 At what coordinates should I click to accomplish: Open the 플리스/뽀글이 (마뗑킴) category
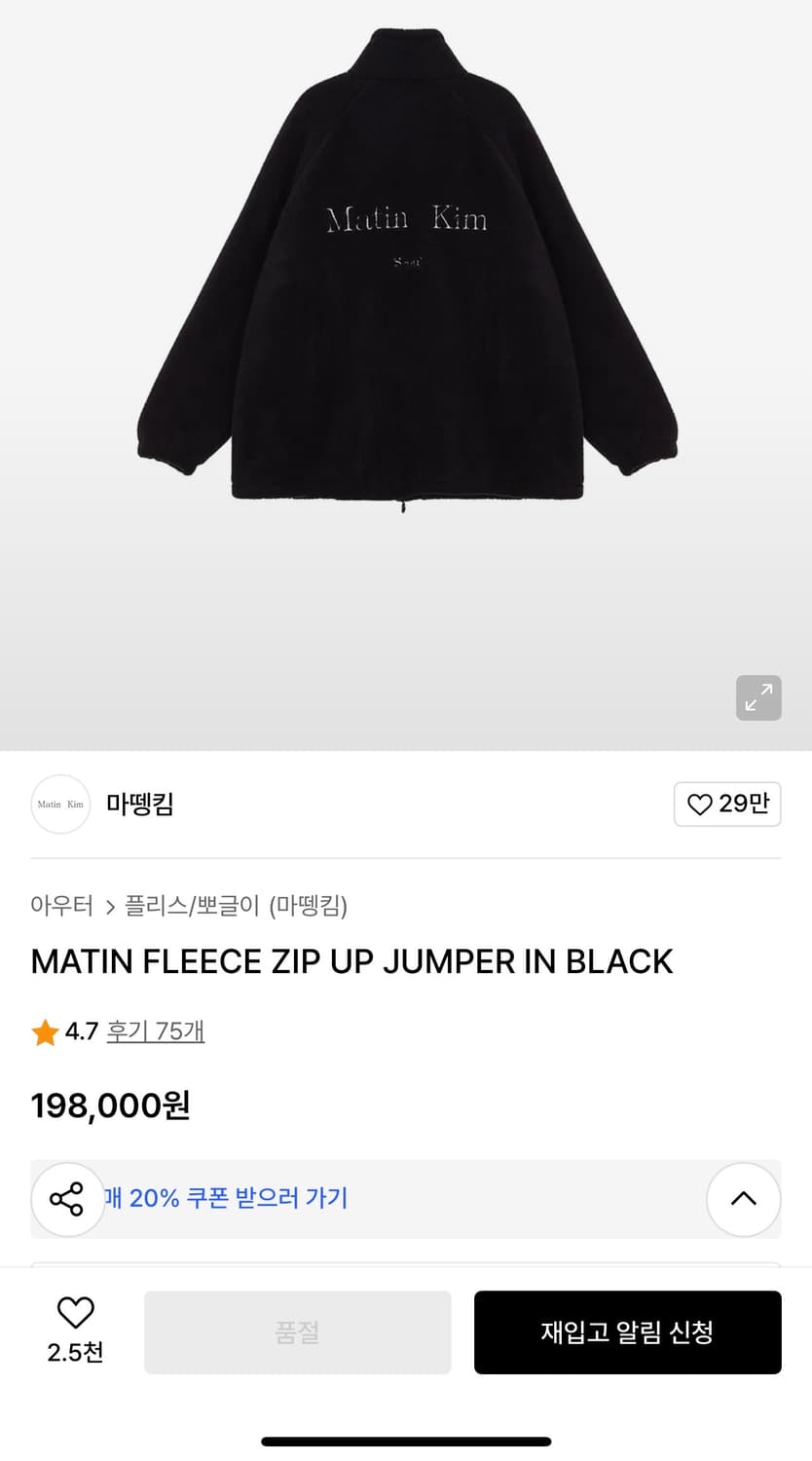234,906
